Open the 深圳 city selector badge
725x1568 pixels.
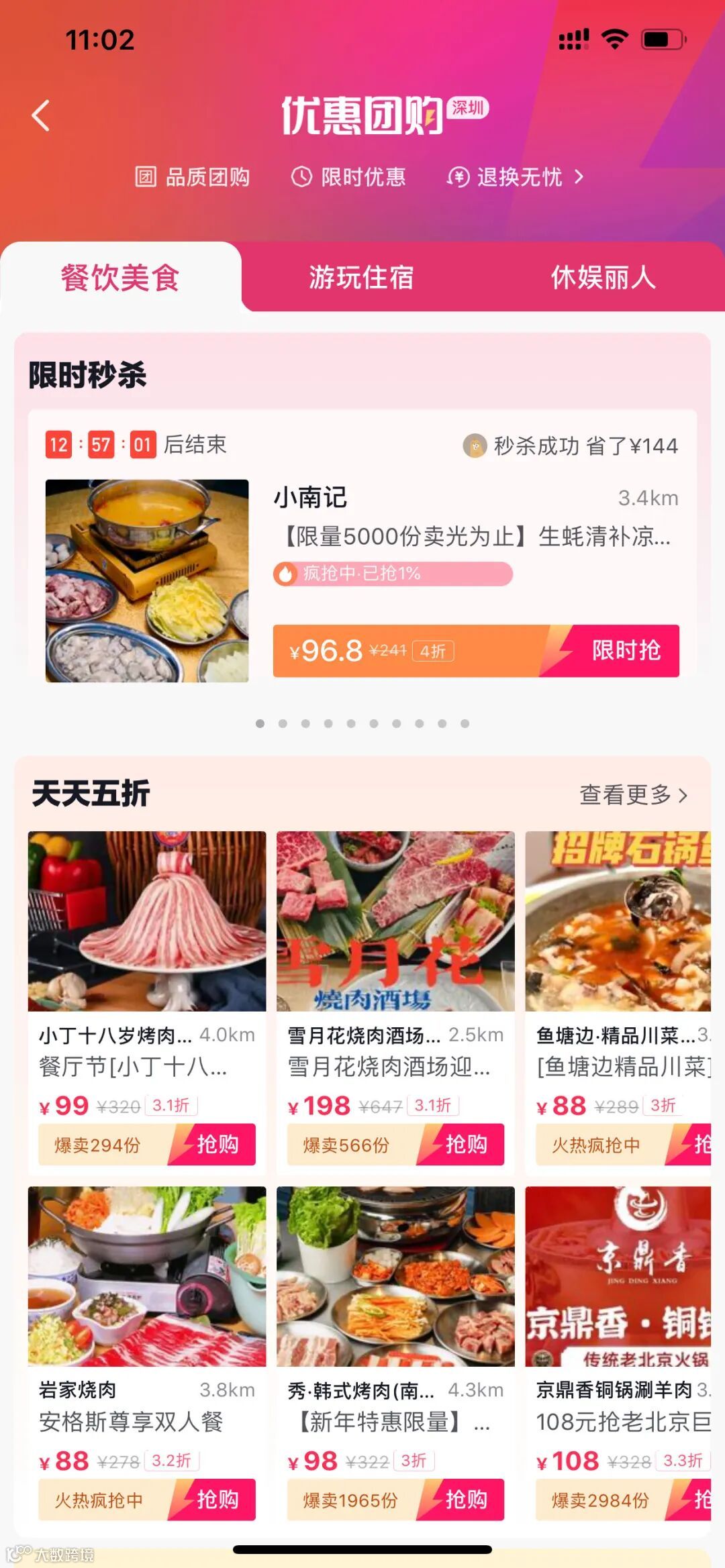pos(467,107)
